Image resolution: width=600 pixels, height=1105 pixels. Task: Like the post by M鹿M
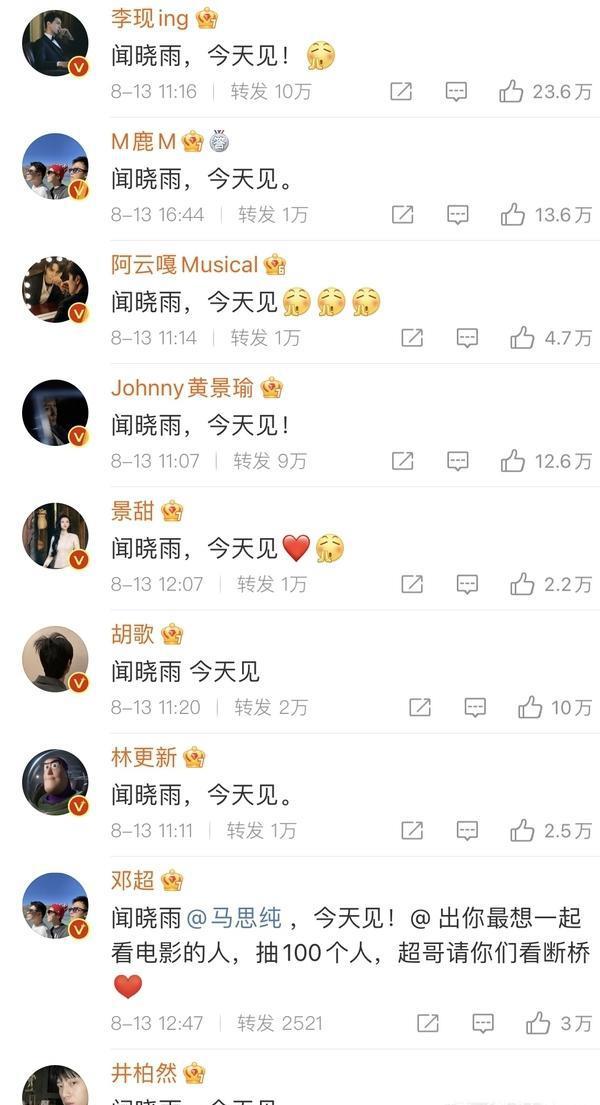click(512, 214)
